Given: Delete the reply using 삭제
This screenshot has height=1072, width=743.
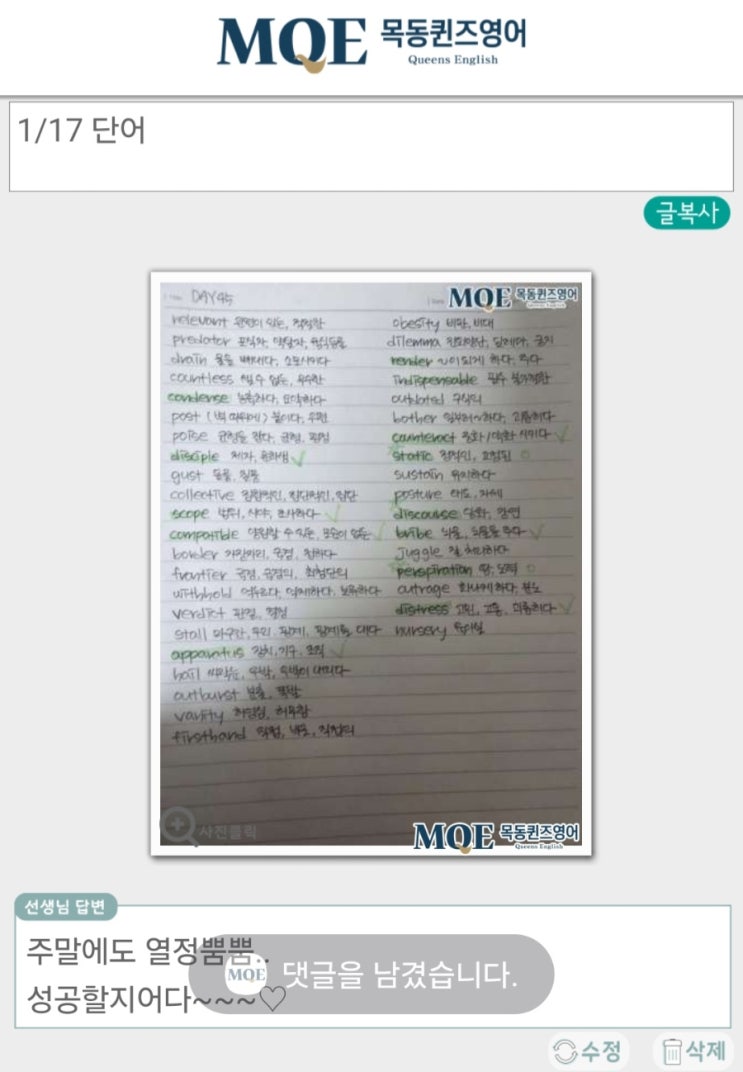Looking at the screenshot, I should [693, 1051].
